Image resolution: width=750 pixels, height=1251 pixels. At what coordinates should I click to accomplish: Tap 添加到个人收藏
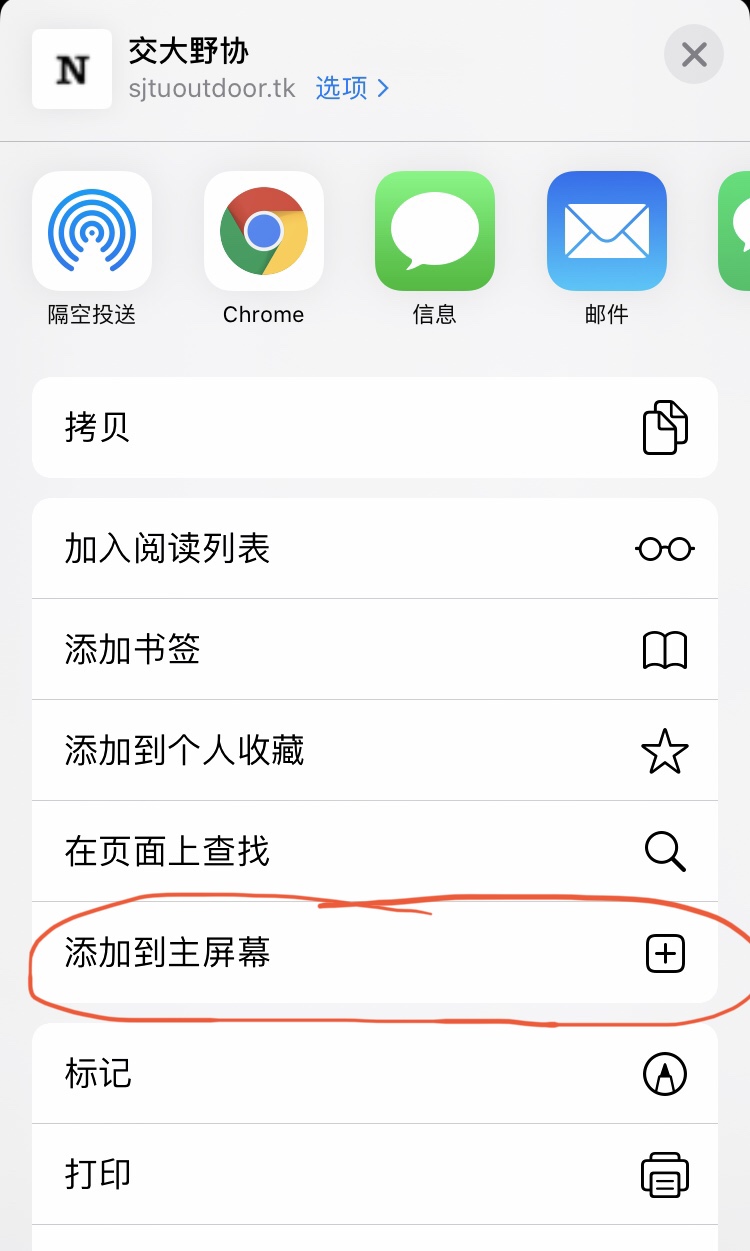(x=375, y=751)
